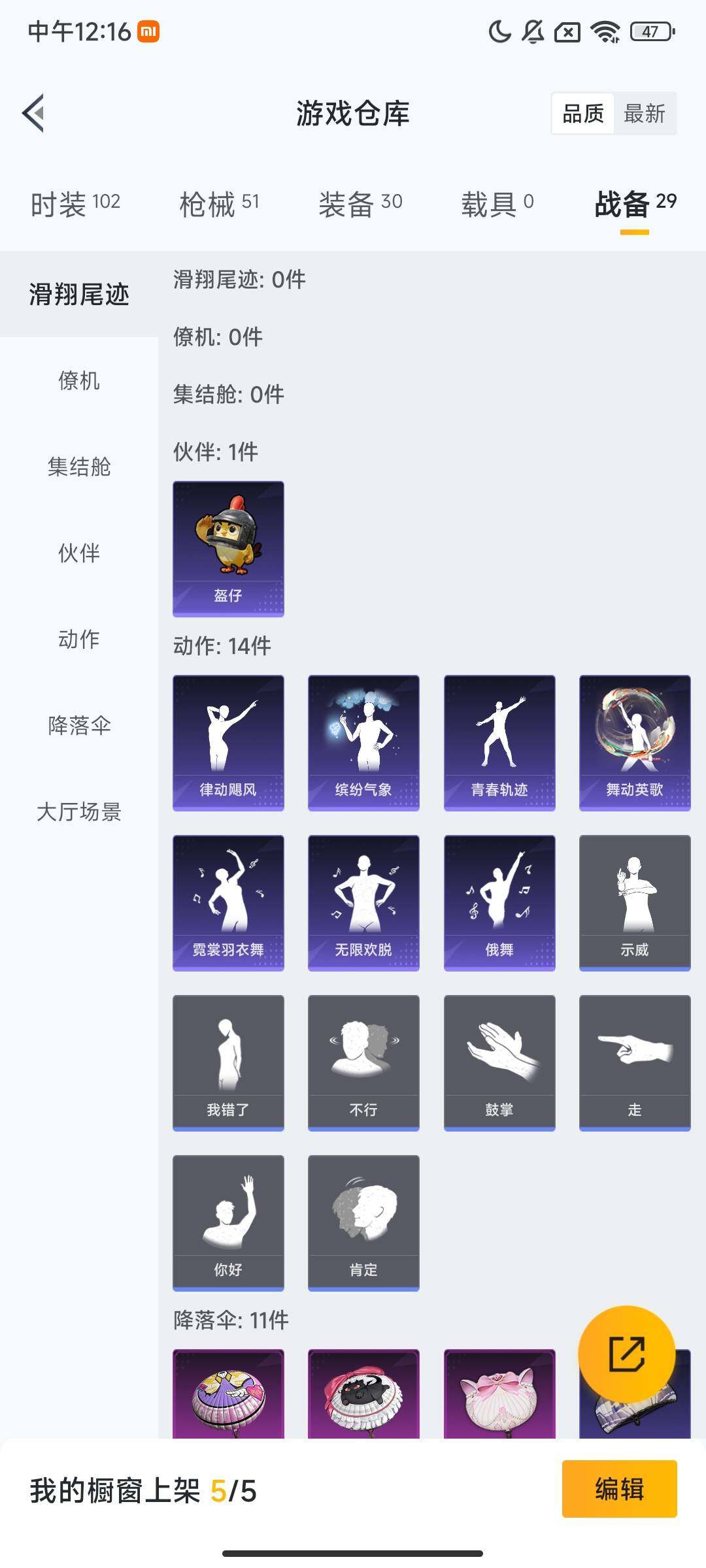Switch sorting to 最新 mode
Screen dimensions: 706x1568
(645, 114)
